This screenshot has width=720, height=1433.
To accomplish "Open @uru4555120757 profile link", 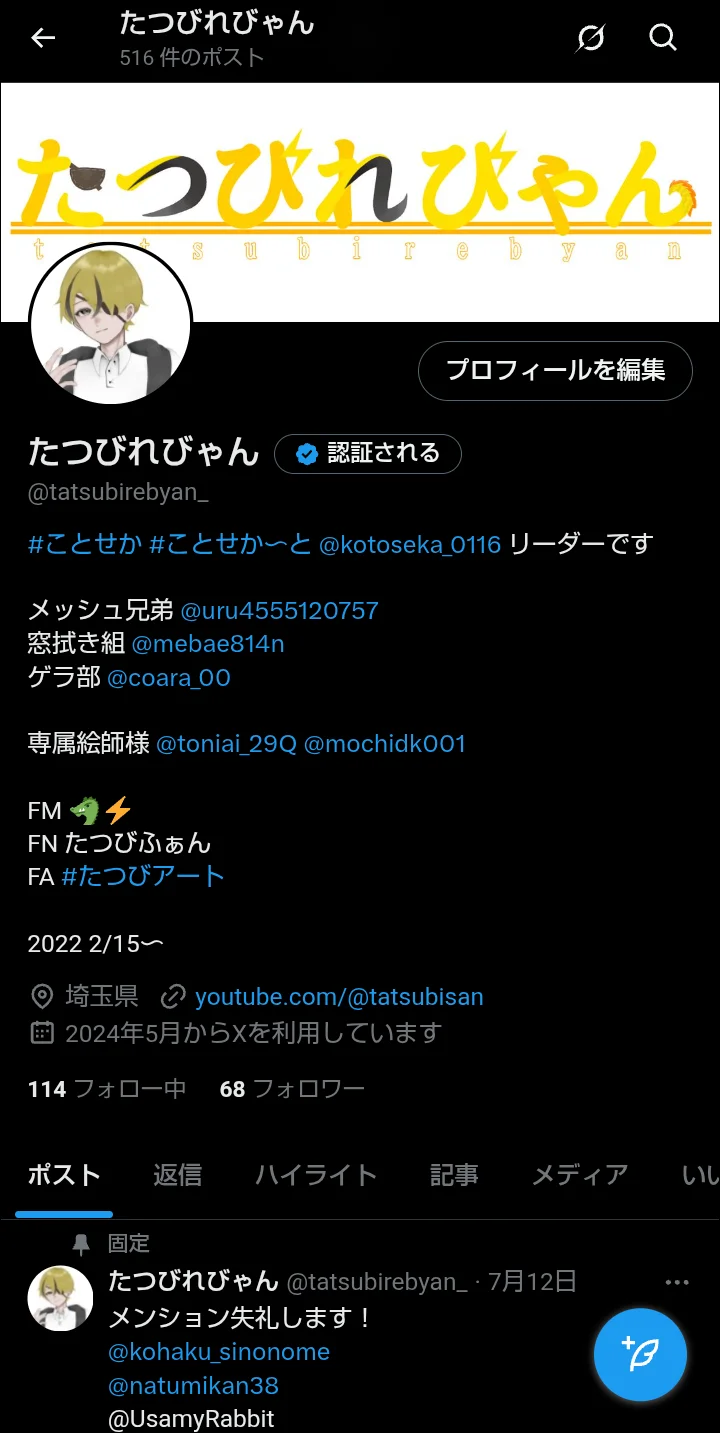I will (x=279, y=610).
